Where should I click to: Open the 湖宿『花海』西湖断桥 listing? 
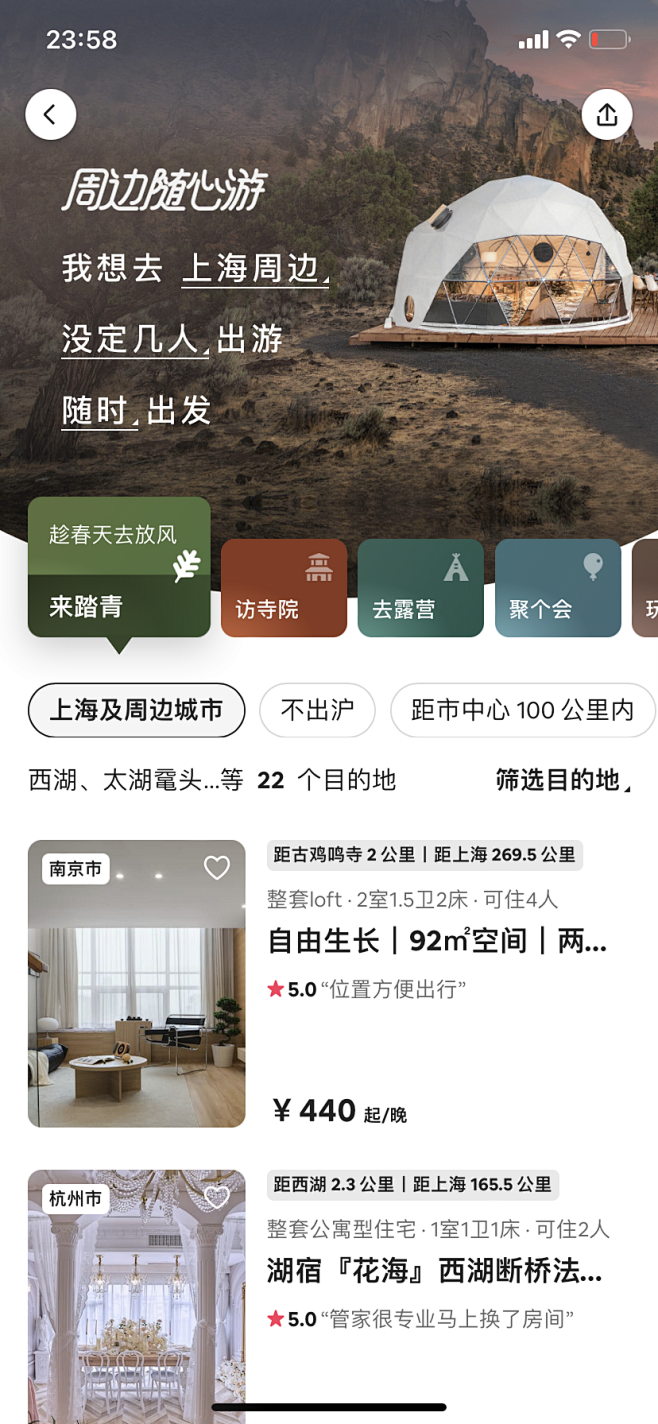click(434, 1271)
